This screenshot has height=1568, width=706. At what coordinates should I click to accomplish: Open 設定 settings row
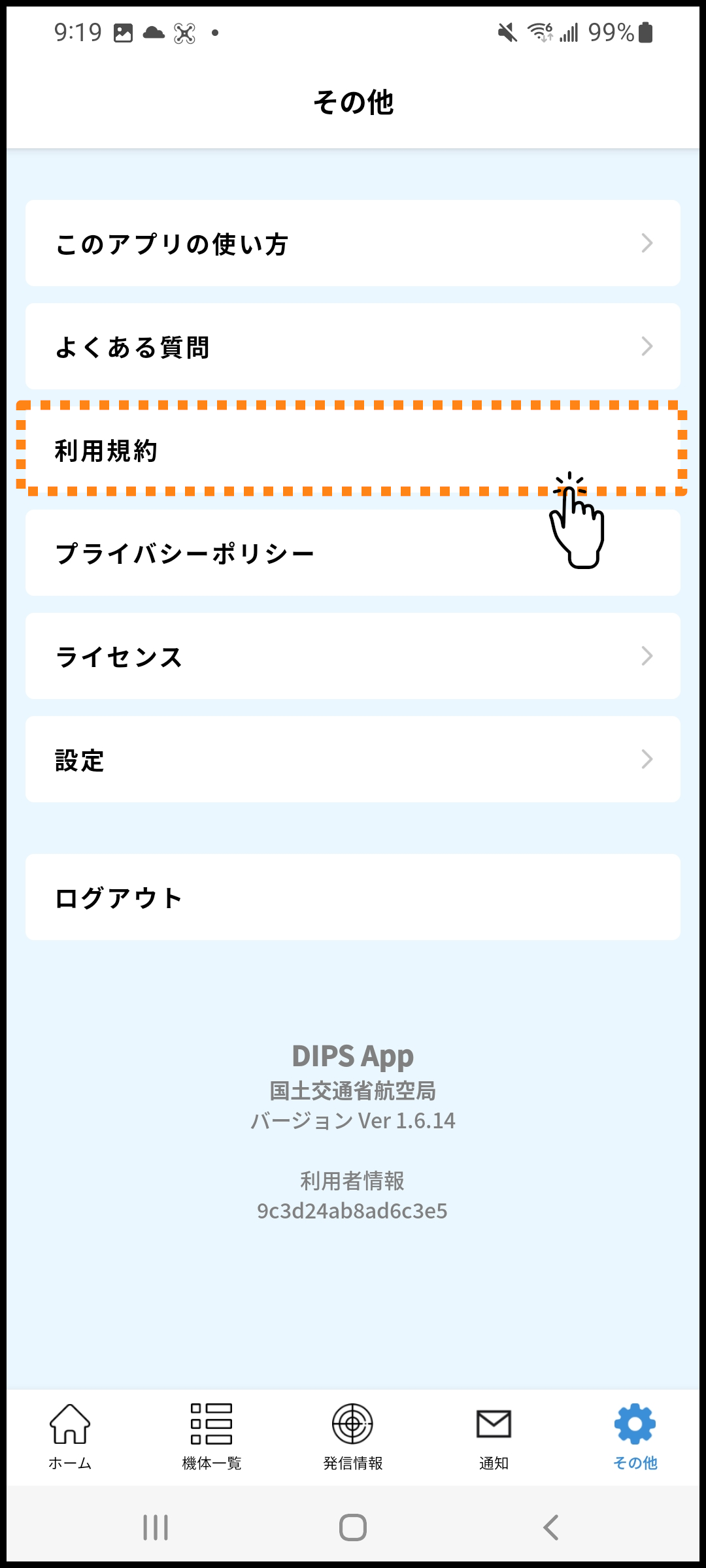coord(353,759)
